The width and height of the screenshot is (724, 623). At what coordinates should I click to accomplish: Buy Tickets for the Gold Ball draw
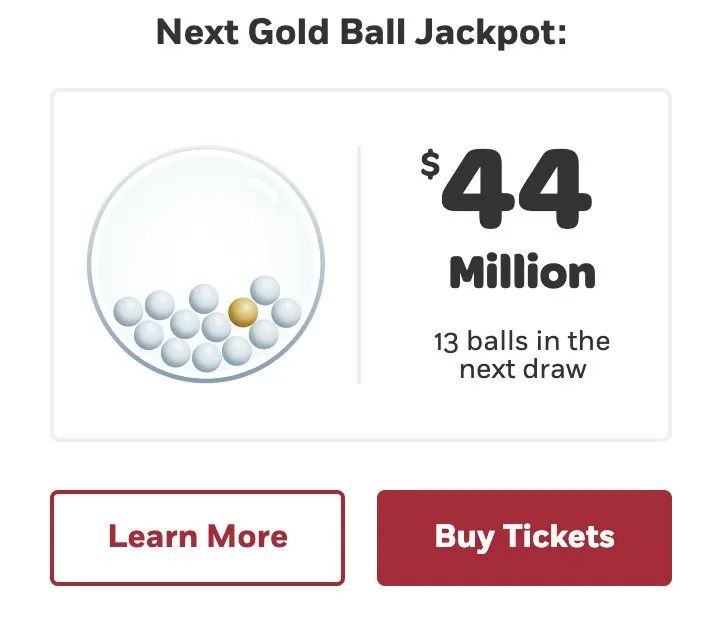(x=524, y=537)
